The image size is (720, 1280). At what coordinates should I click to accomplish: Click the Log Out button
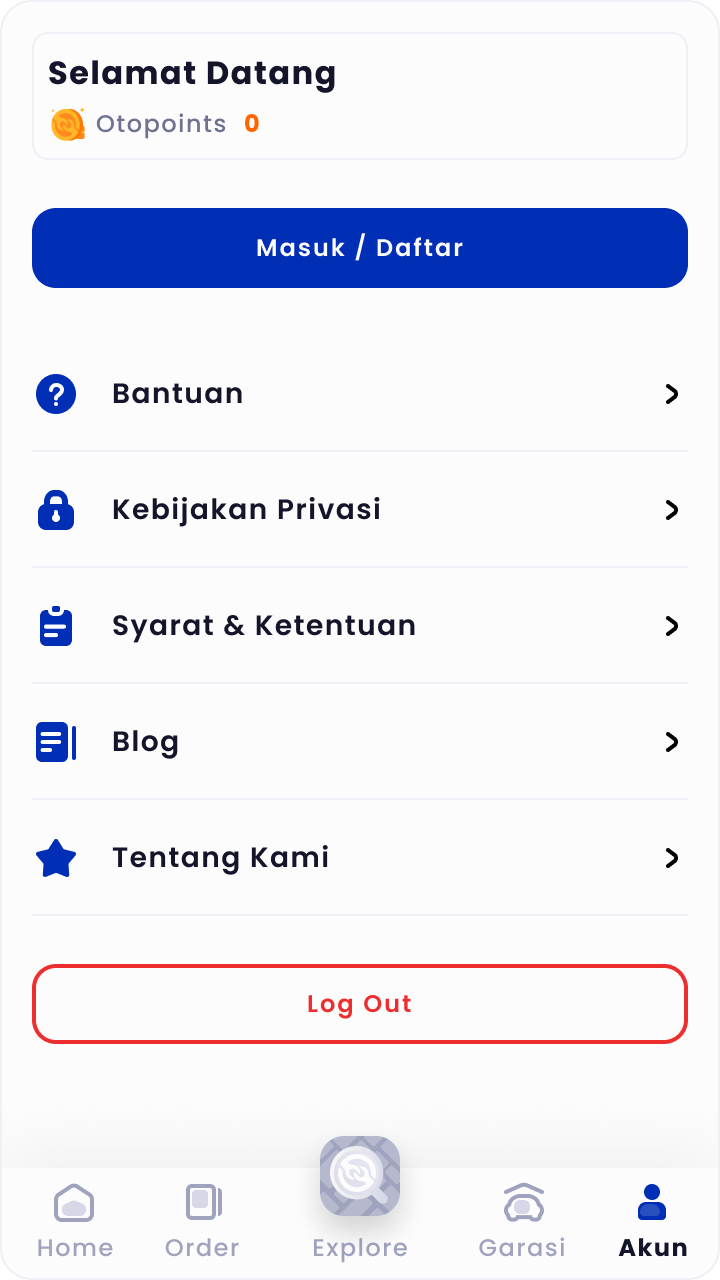tap(360, 1004)
